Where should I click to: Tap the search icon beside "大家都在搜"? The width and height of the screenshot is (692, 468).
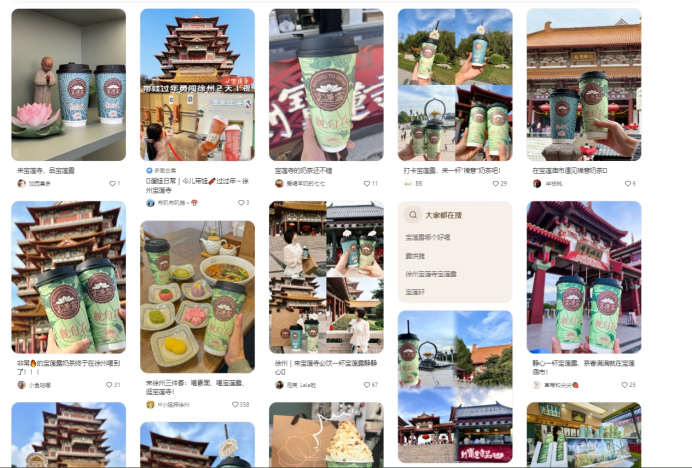[x=413, y=215]
